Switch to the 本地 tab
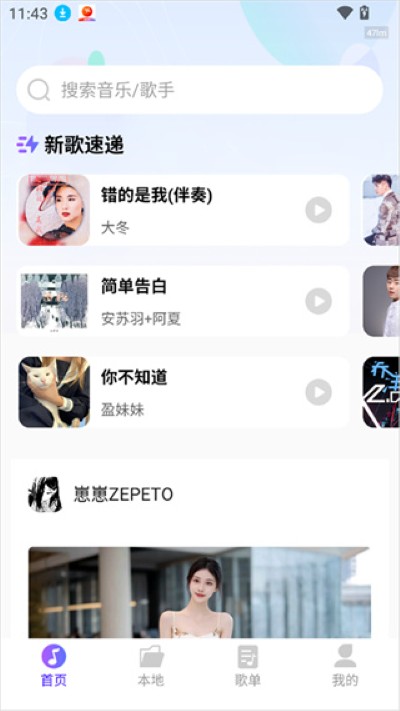Viewport: 400px width, 711px height. click(151, 666)
